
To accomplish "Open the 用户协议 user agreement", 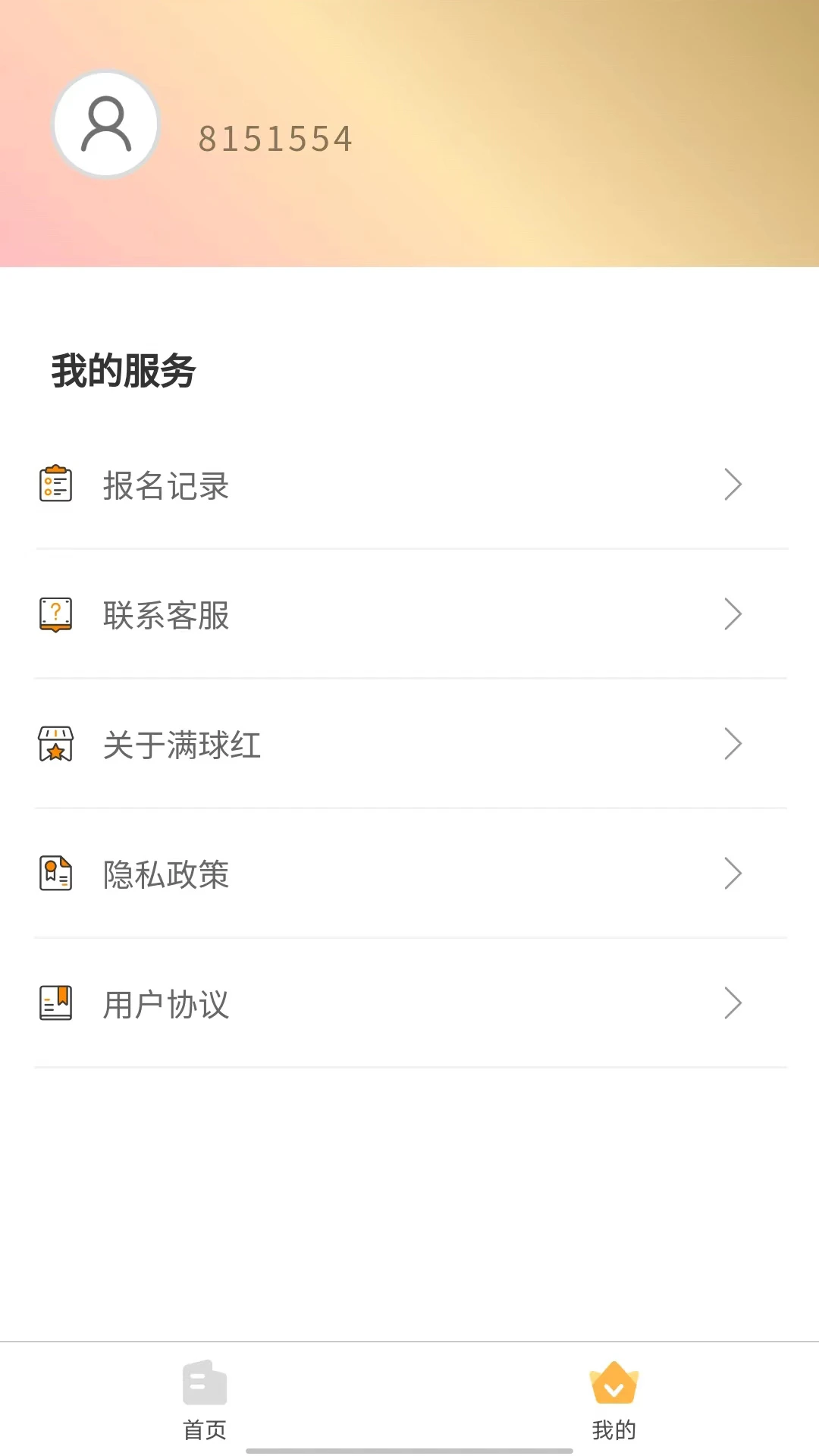I will (x=409, y=1004).
